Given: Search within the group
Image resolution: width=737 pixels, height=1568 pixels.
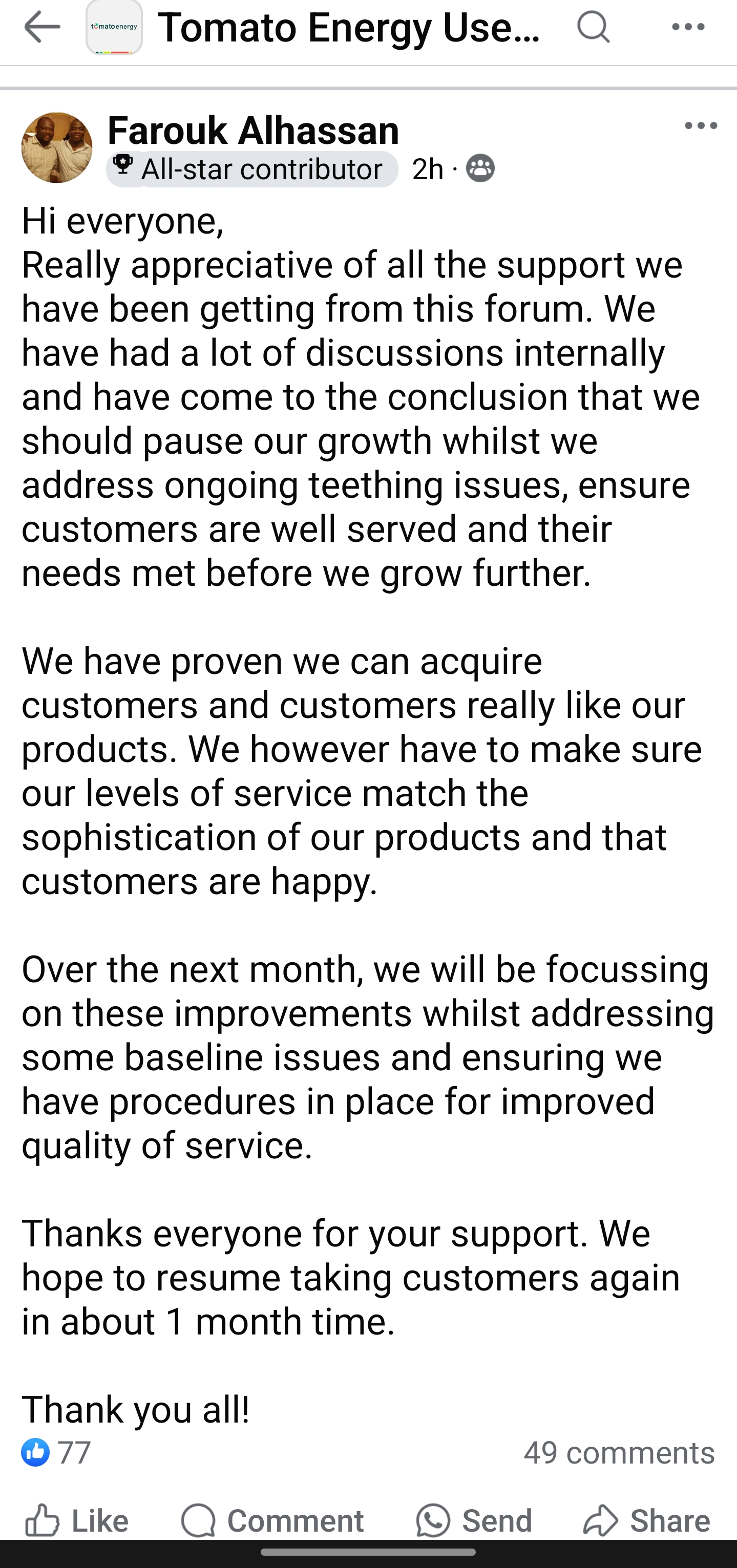Looking at the screenshot, I should tap(593, 27).
